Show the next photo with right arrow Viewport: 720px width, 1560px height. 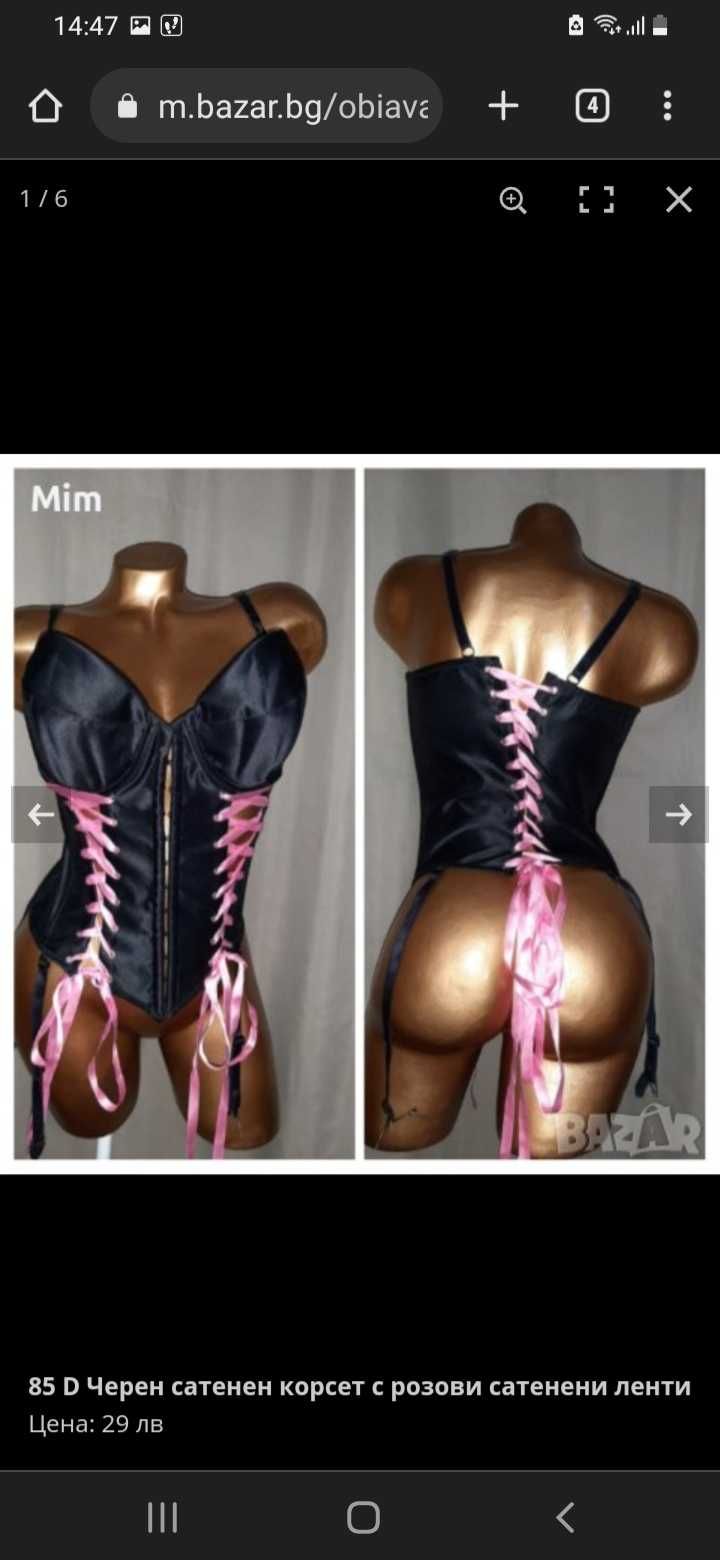click(x=679, y=815)
